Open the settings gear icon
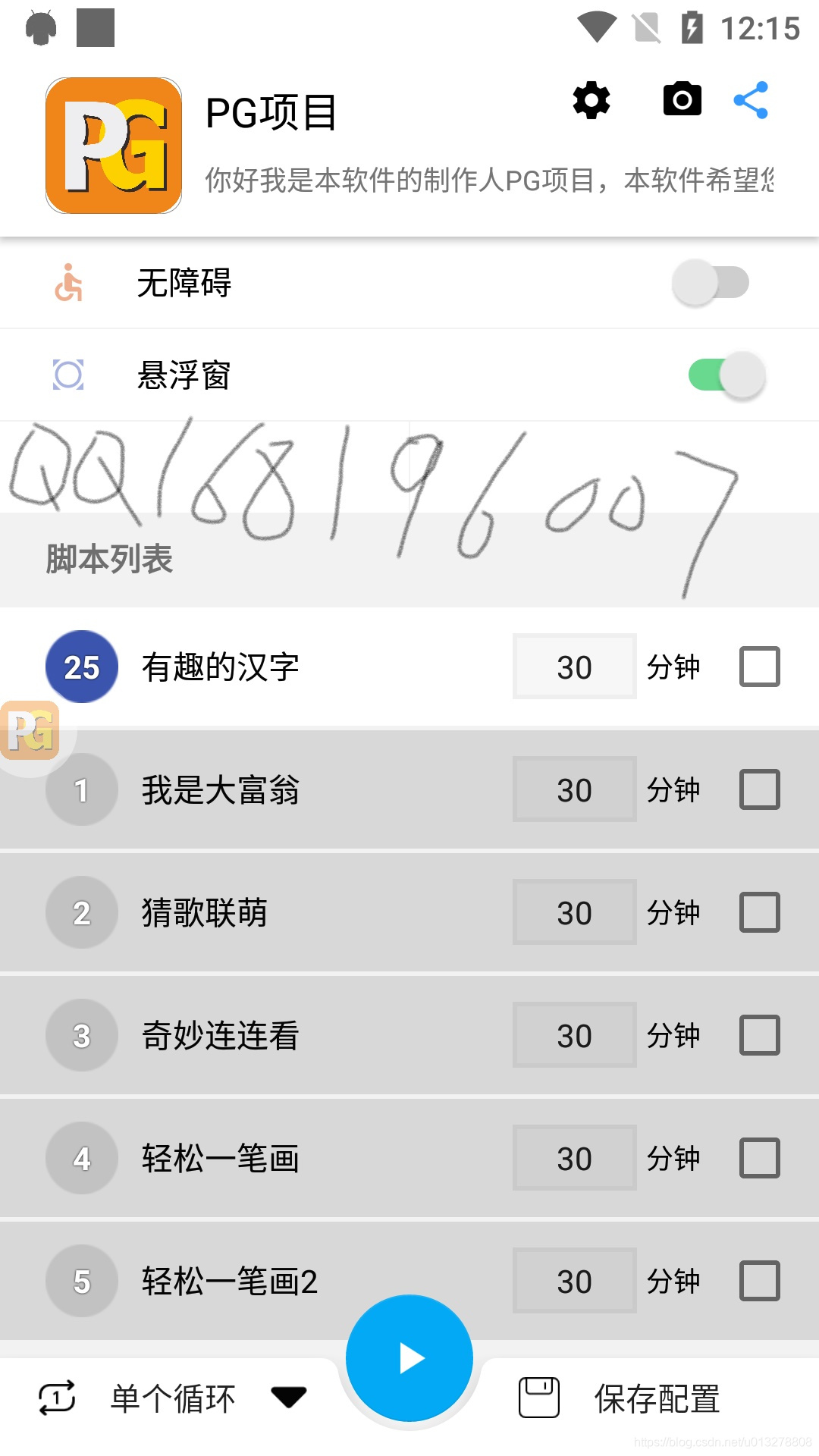This screenshot has height=1456, width=819. point(591,100)
